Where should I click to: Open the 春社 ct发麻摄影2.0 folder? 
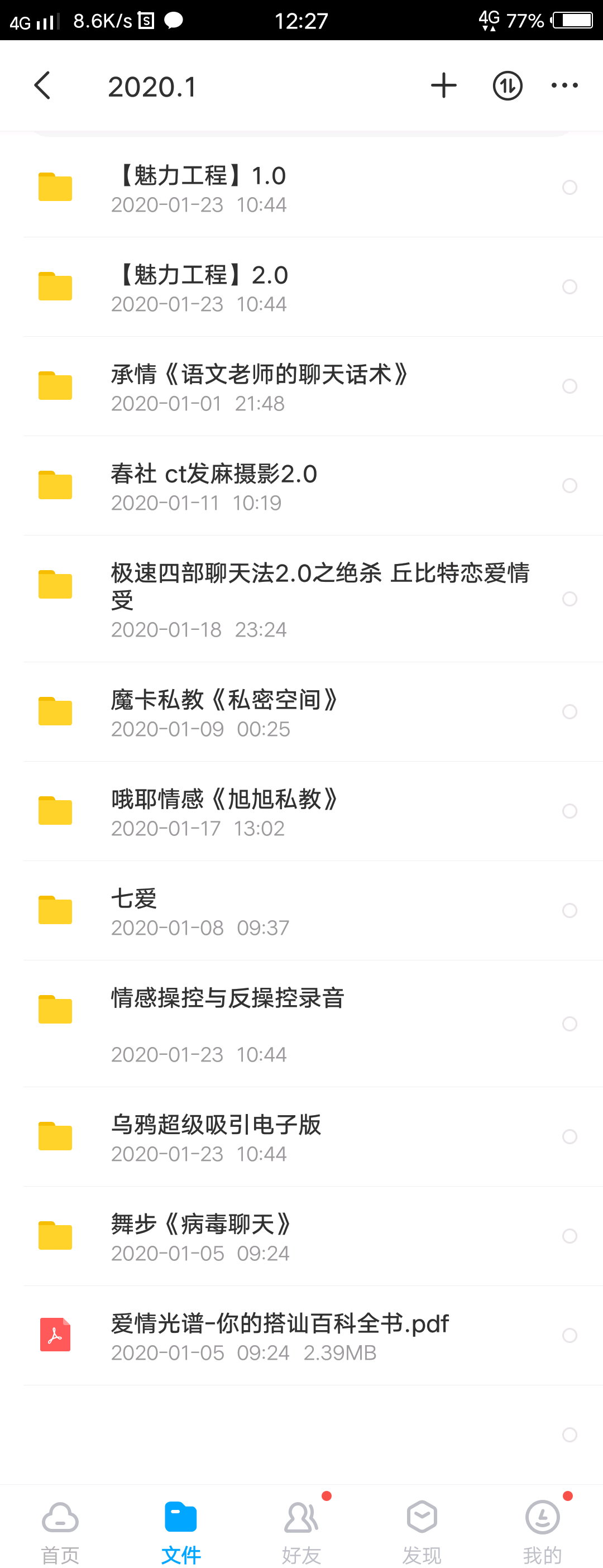(x=215, y=485)
